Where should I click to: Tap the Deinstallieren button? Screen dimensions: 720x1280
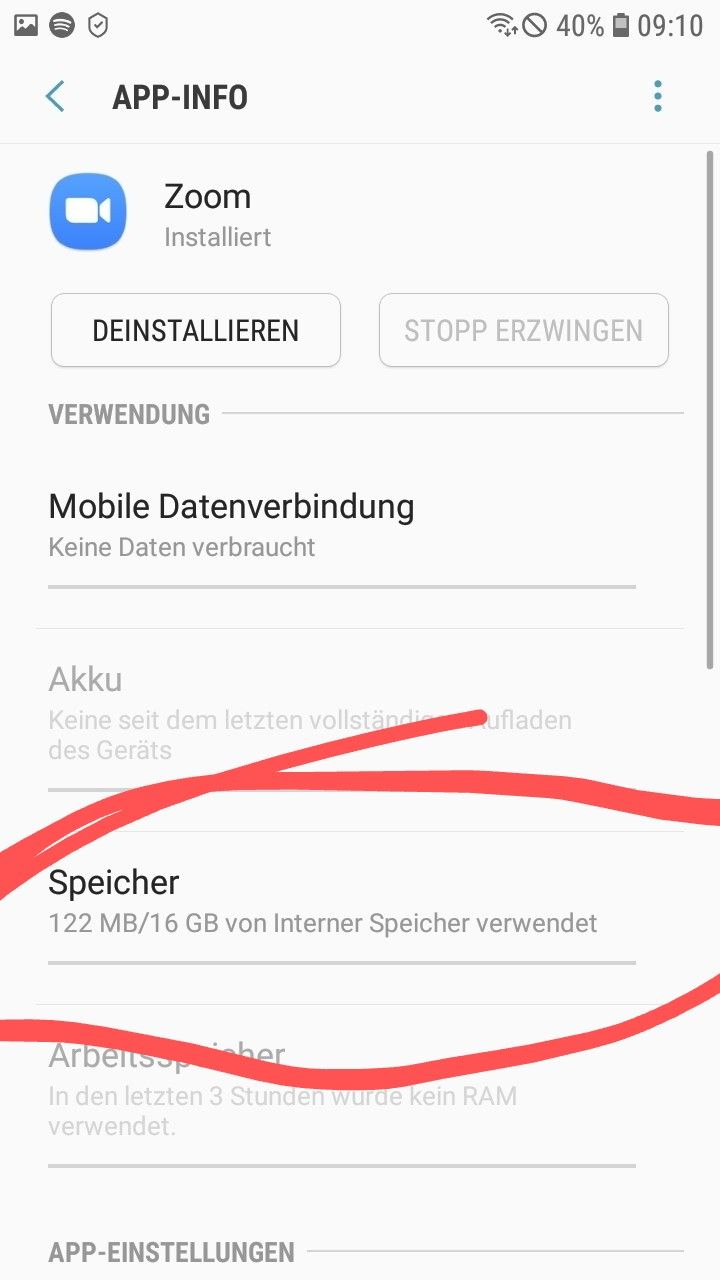pyautogui.click(x=196, y=330)
